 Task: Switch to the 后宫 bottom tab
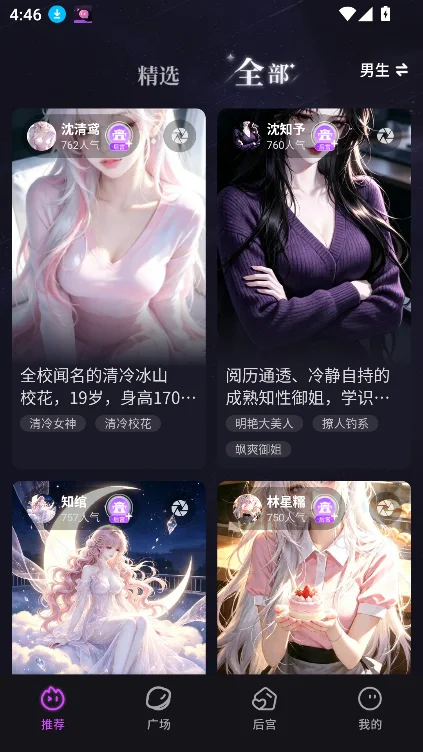(x=264, y=708)
